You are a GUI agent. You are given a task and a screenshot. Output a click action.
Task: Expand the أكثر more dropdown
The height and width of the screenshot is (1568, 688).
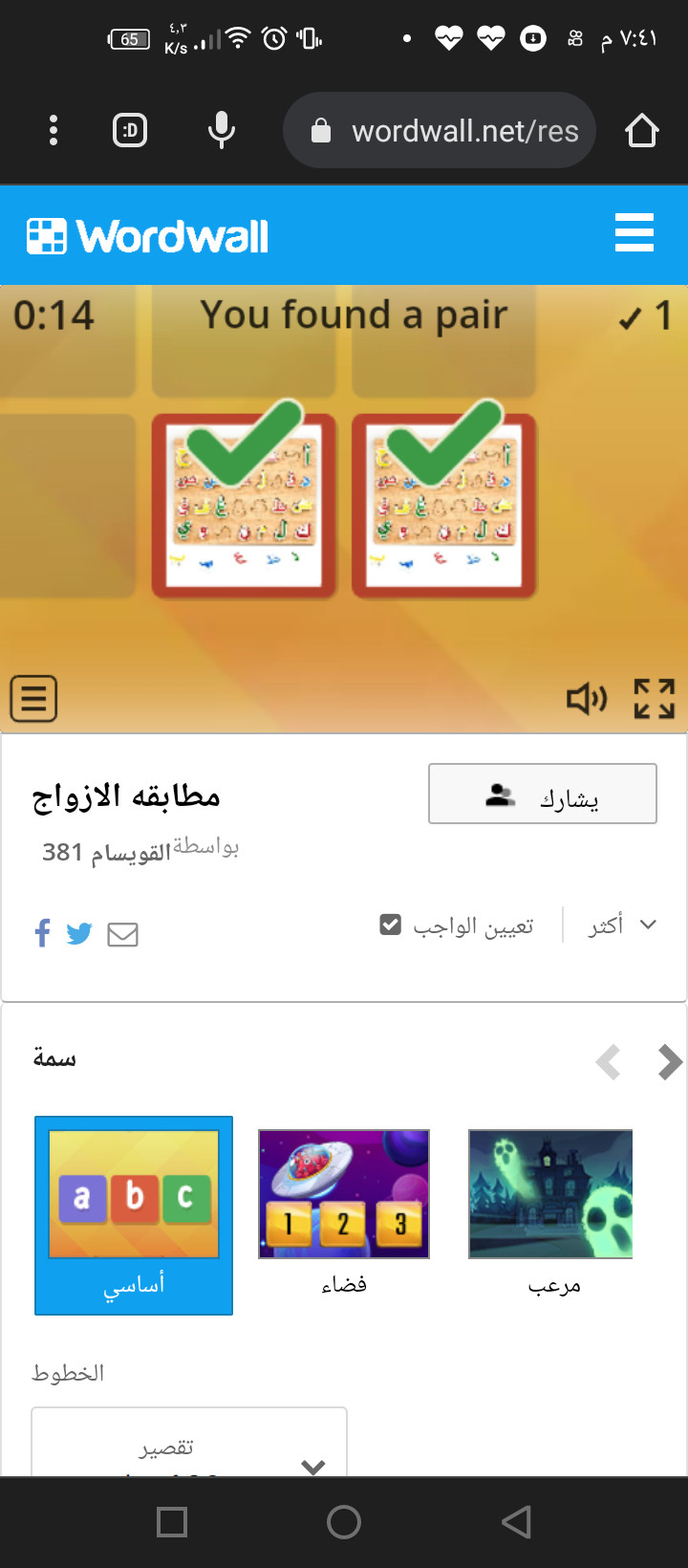(x=623, y=925)
